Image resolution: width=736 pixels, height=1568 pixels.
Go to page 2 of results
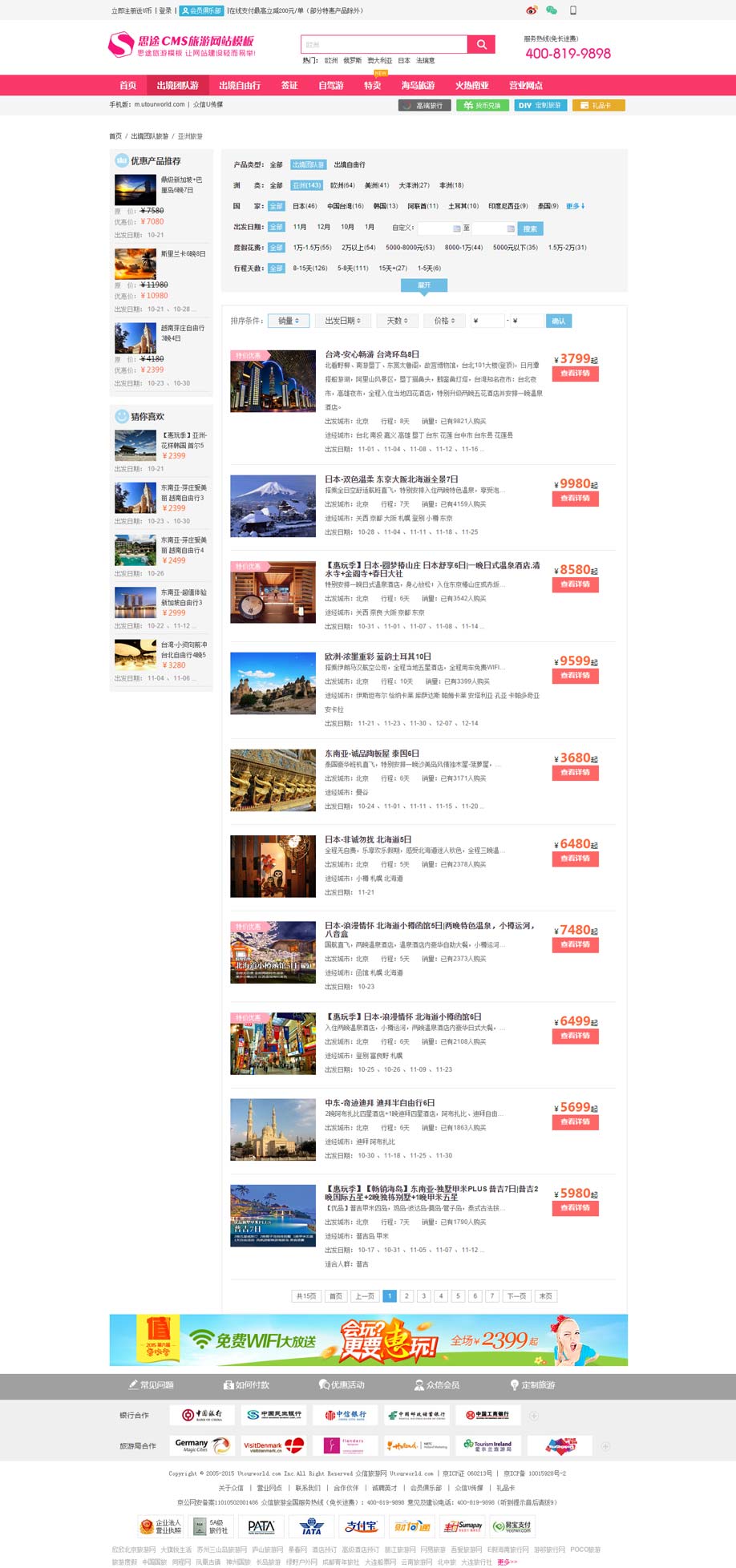tap(406, 1295)
